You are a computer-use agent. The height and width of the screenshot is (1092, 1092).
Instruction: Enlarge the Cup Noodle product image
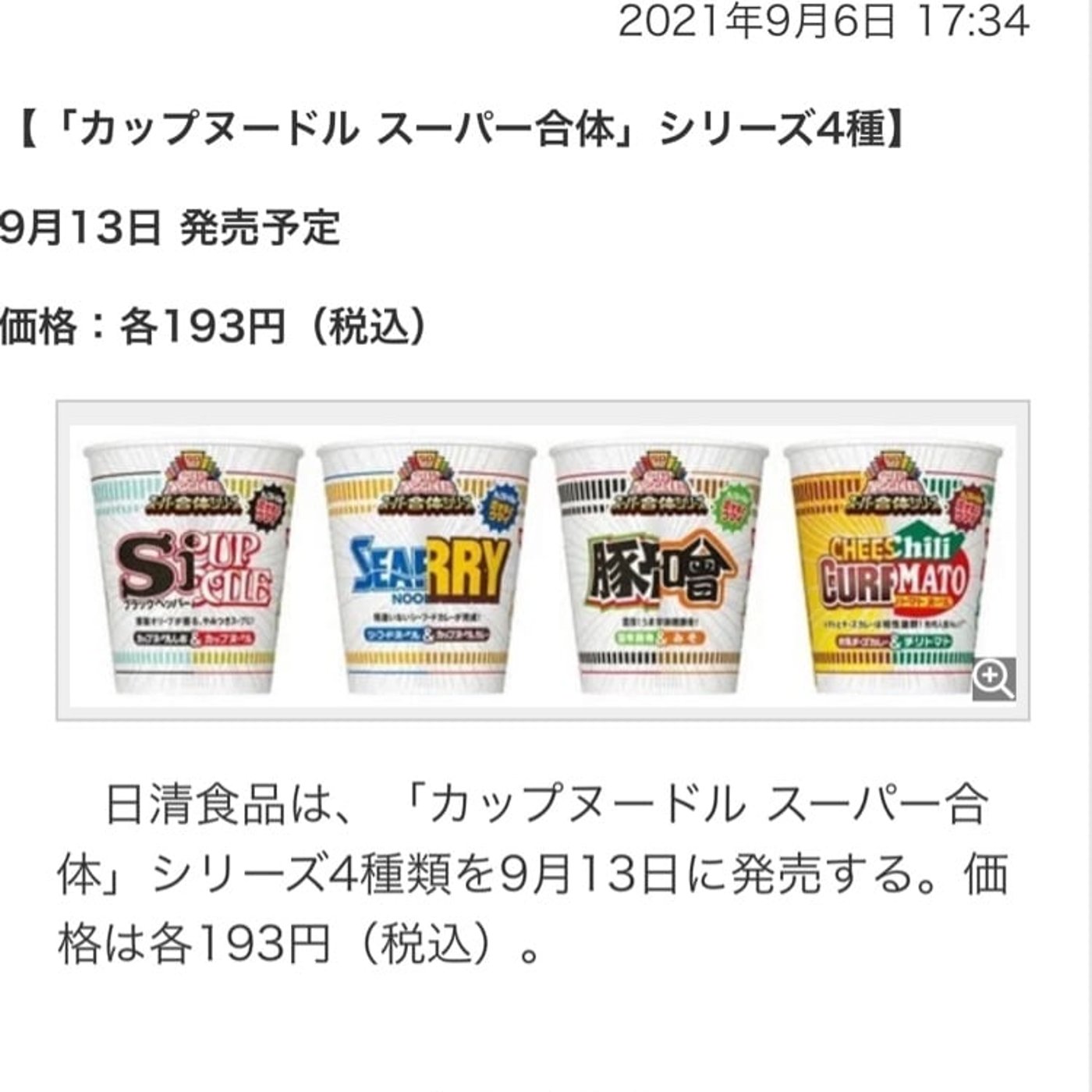(993, 678)
